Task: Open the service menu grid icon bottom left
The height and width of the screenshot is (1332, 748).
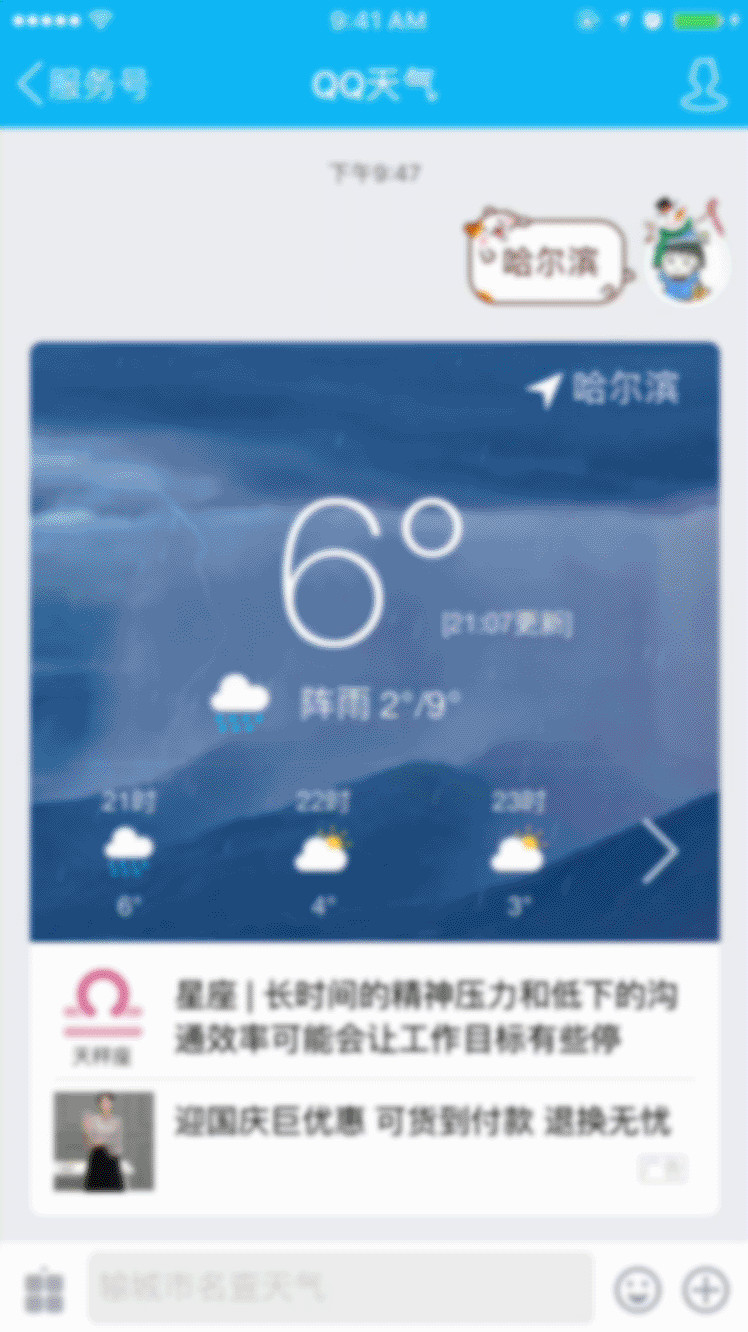Action: click(42, 1290)
